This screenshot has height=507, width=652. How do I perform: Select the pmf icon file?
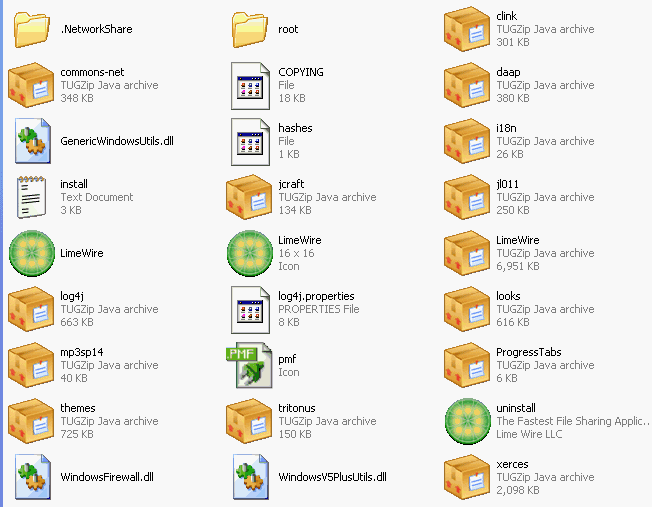pyautogui.click(x=250, y=365)
